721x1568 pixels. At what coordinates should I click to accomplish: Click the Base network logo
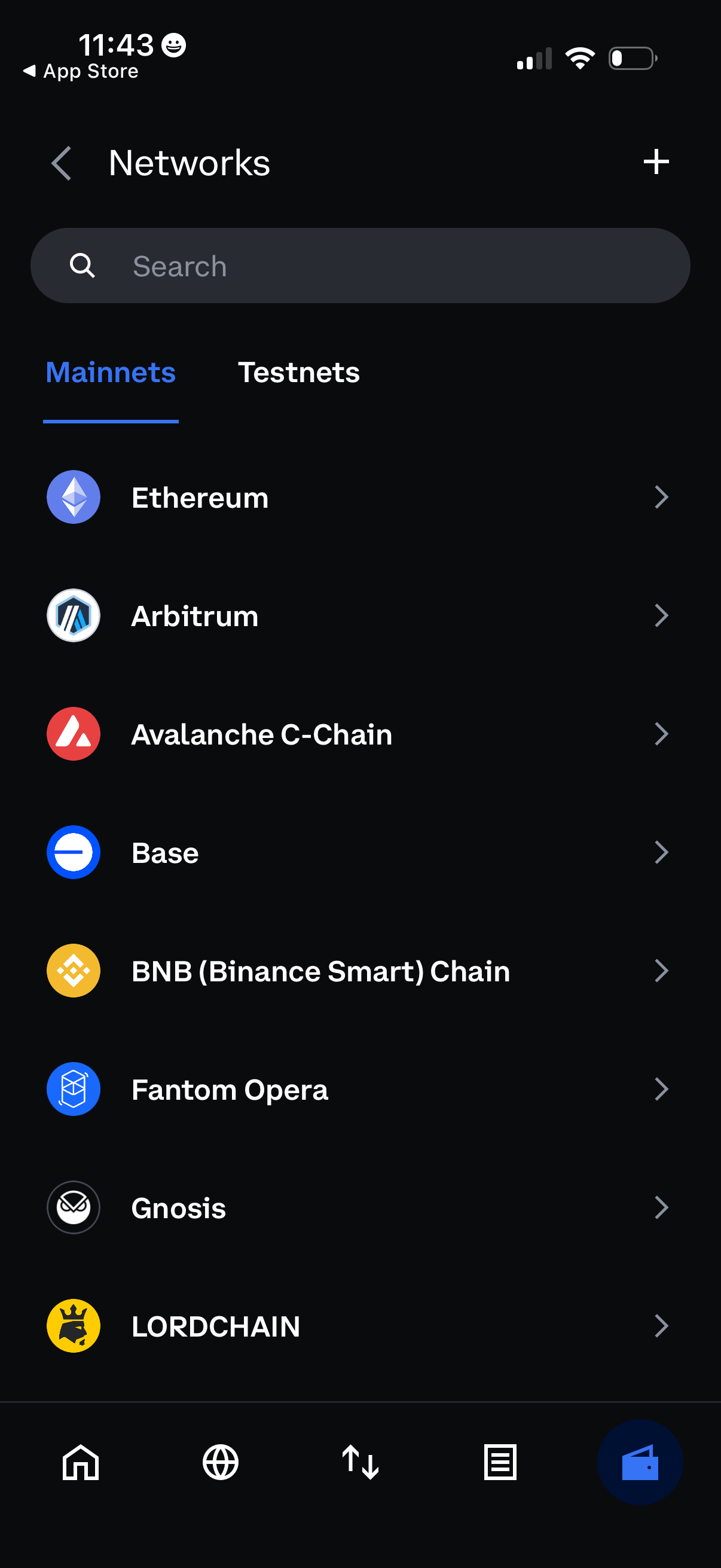coord(72,852)
